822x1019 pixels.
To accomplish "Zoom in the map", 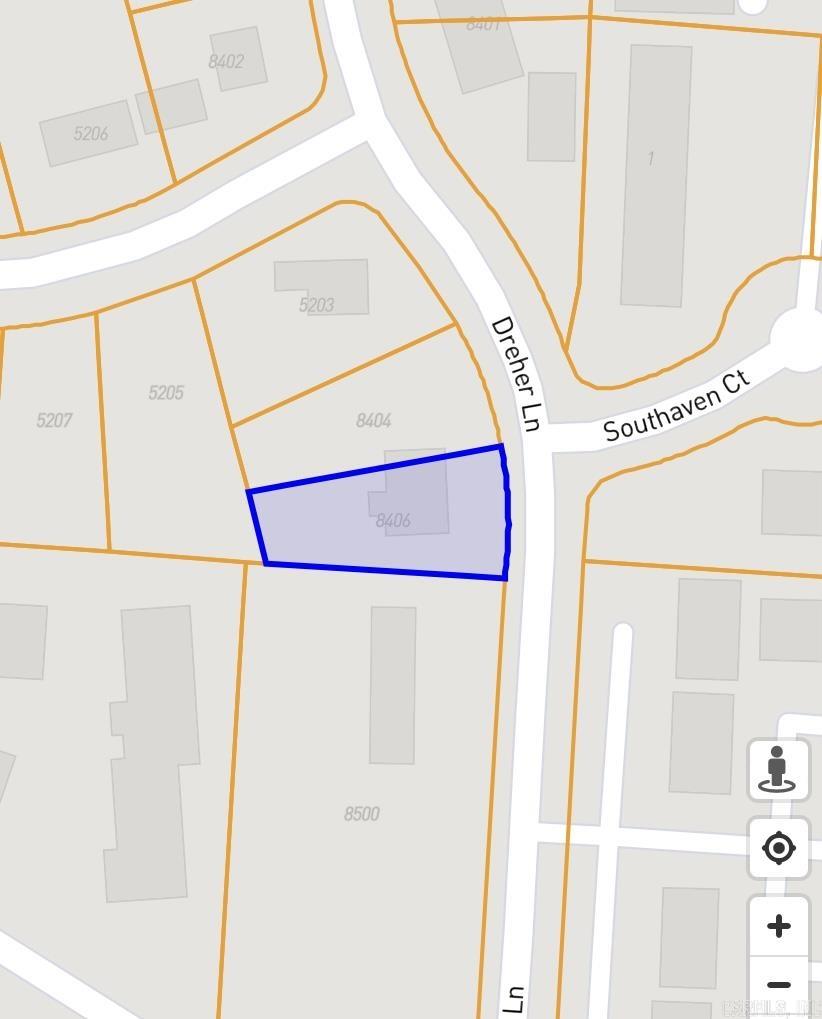I will [778, 926].
